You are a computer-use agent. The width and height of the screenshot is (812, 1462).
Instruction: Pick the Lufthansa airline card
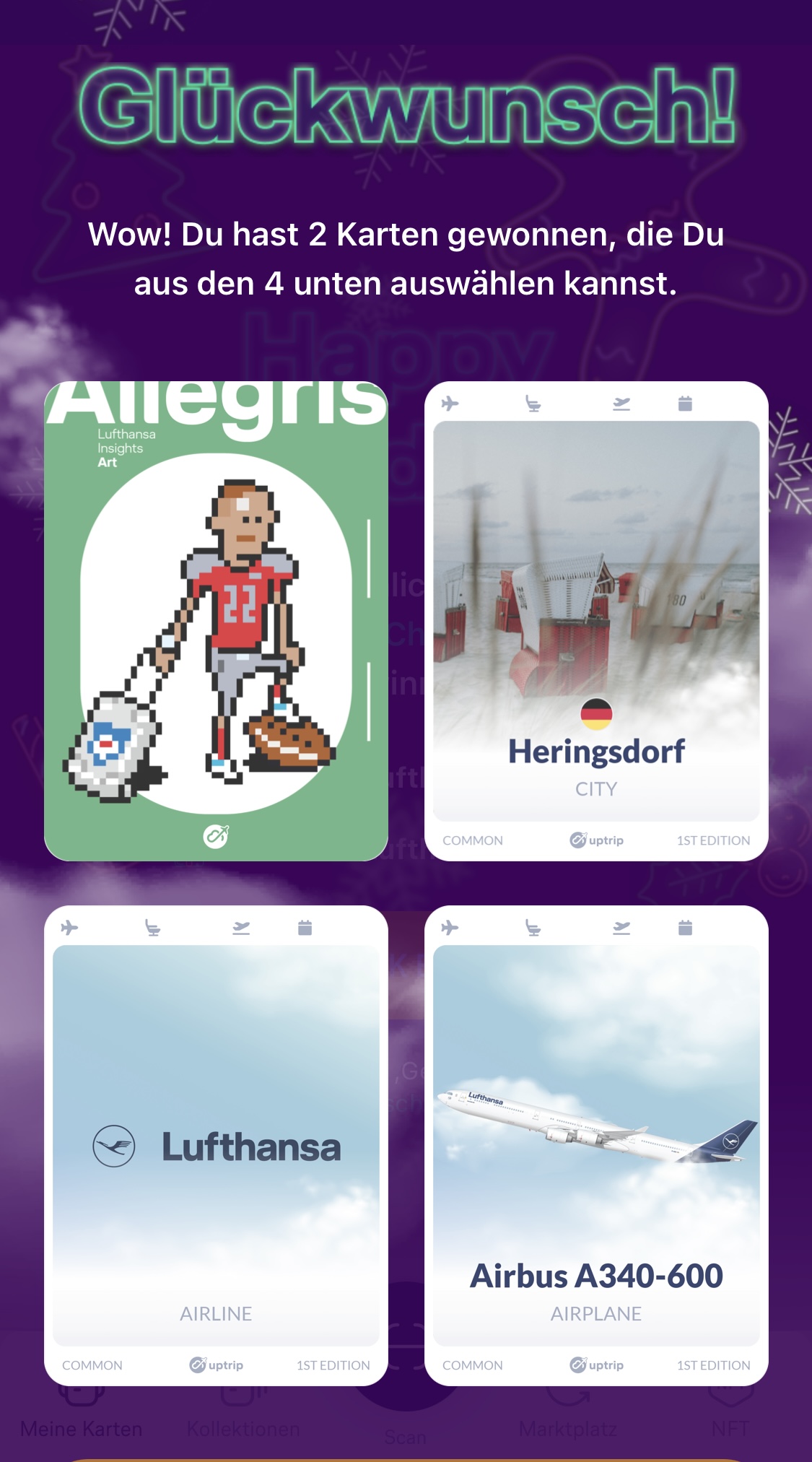[216, 1145]
